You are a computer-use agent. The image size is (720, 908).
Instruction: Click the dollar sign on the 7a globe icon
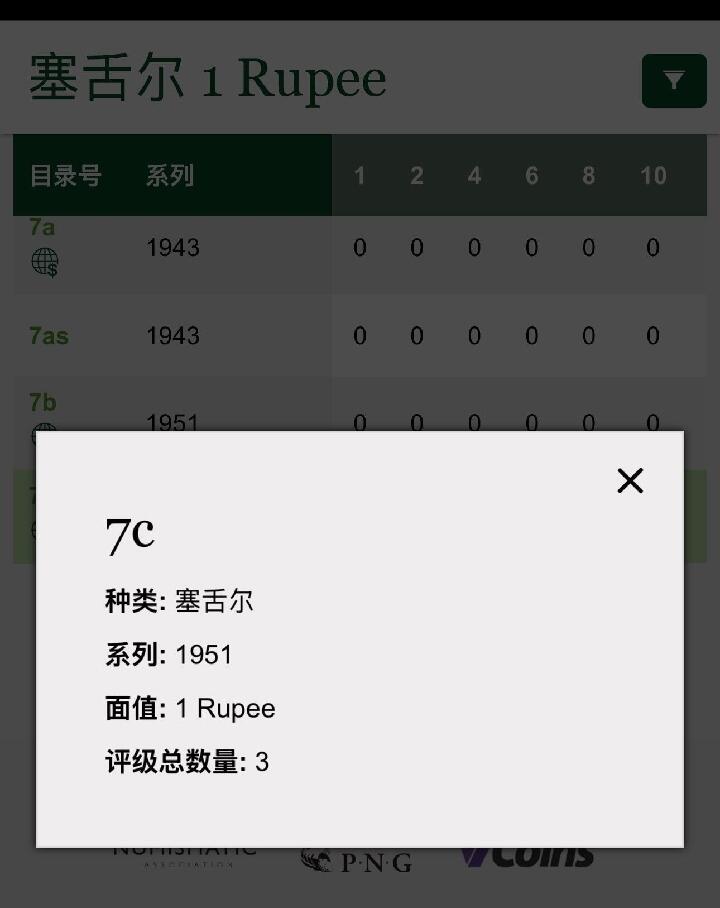click(x=52, y=268)
